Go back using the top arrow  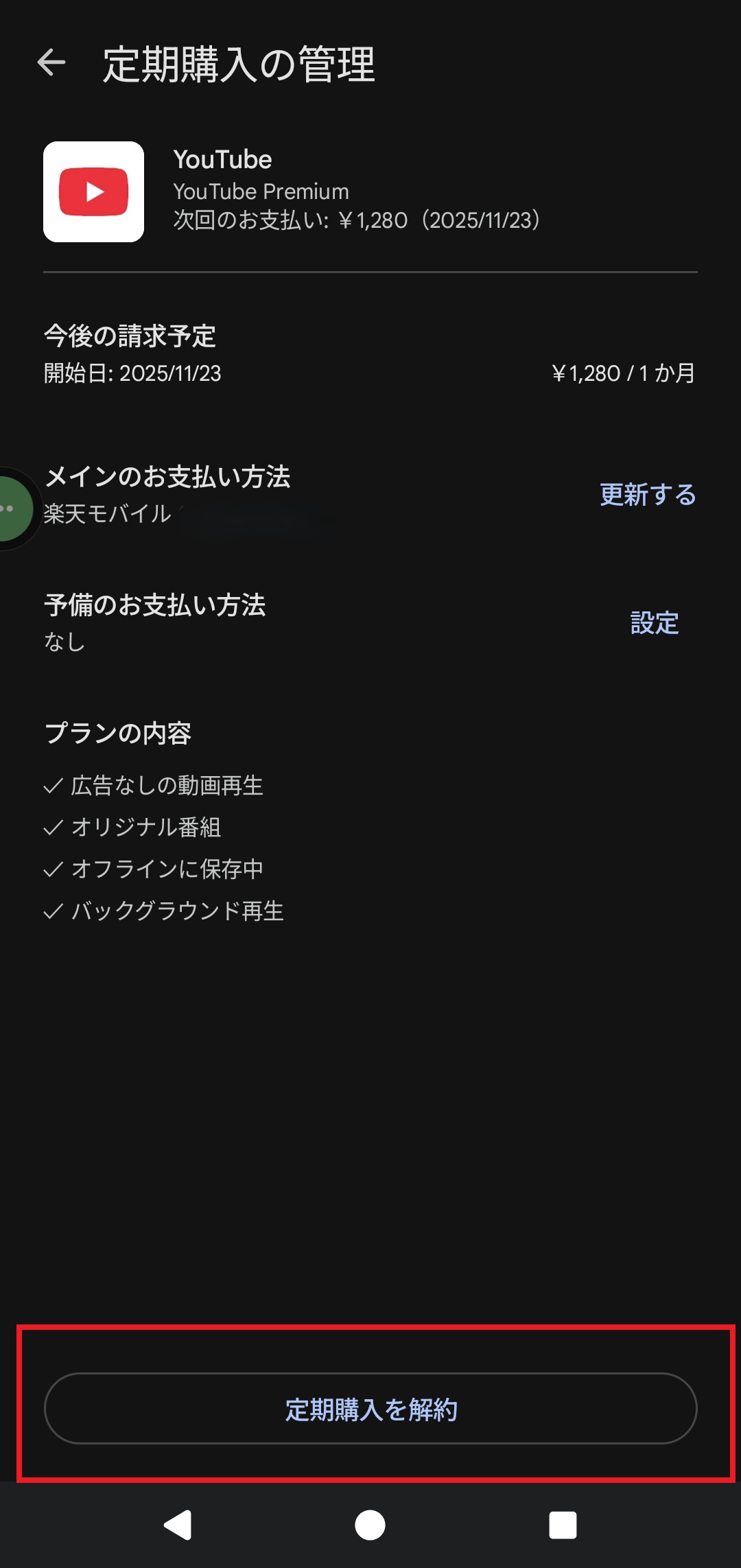[51, 63]
